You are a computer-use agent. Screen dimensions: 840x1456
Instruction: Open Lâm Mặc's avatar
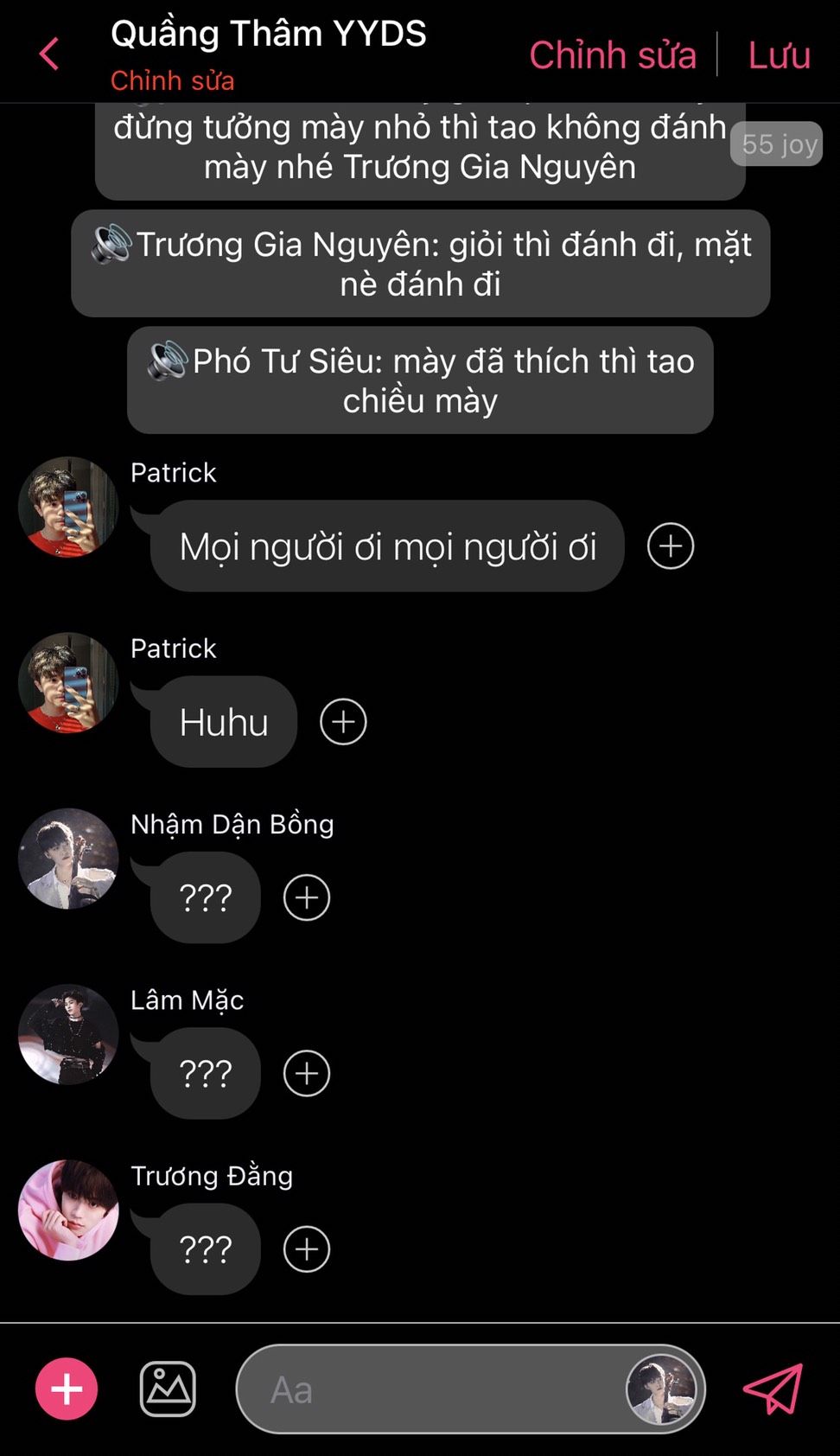[x=68, y=1034]
